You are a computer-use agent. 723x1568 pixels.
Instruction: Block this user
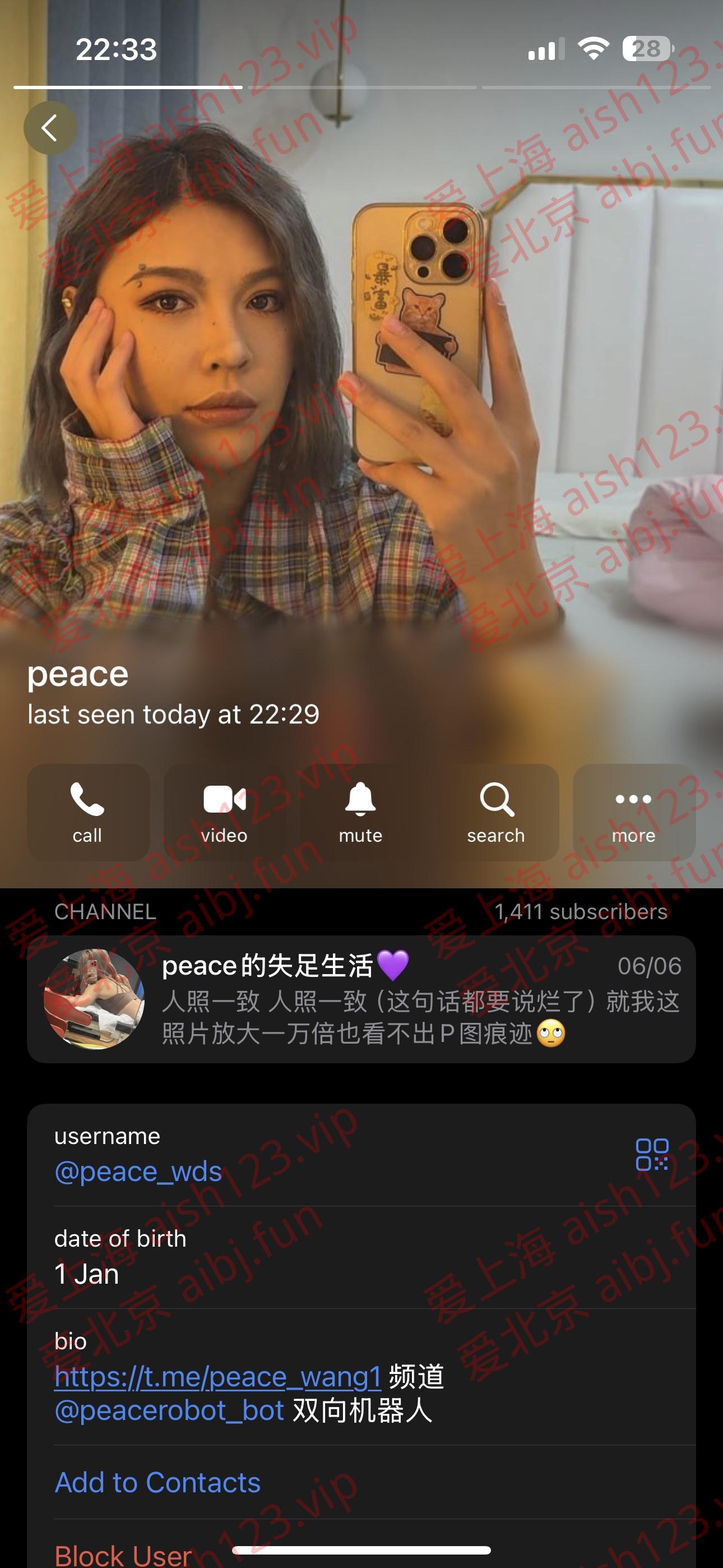coord(123,1553)
